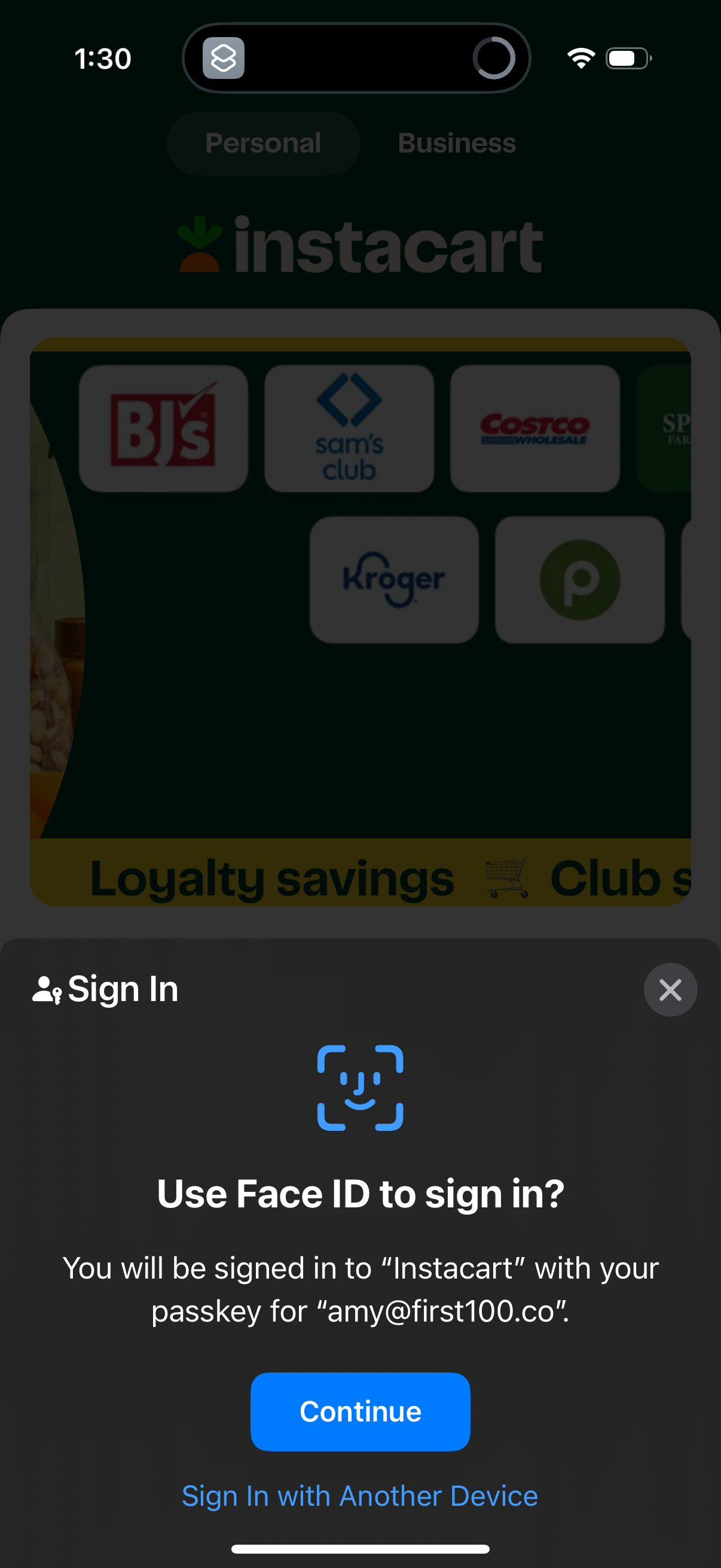The image size is (721, 1568).
Task: Choose Sign In with Another Device
Action: 360,1496
